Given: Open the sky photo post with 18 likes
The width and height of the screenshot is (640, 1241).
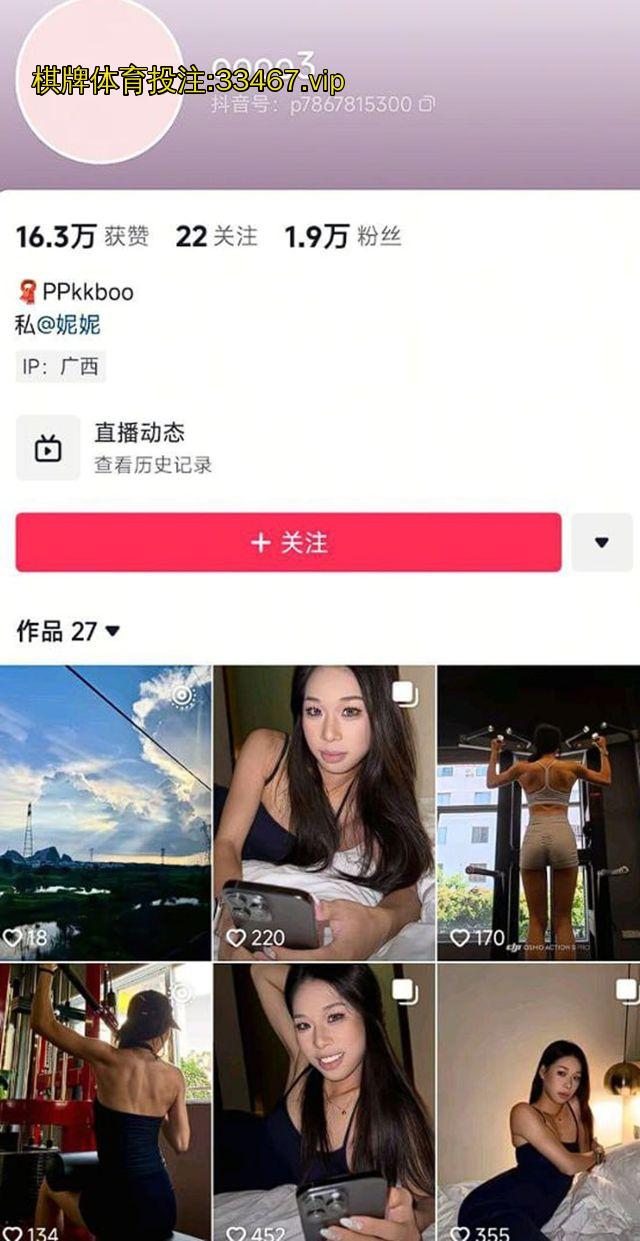Looking at the screenshot, I should (x=105, y=810).
